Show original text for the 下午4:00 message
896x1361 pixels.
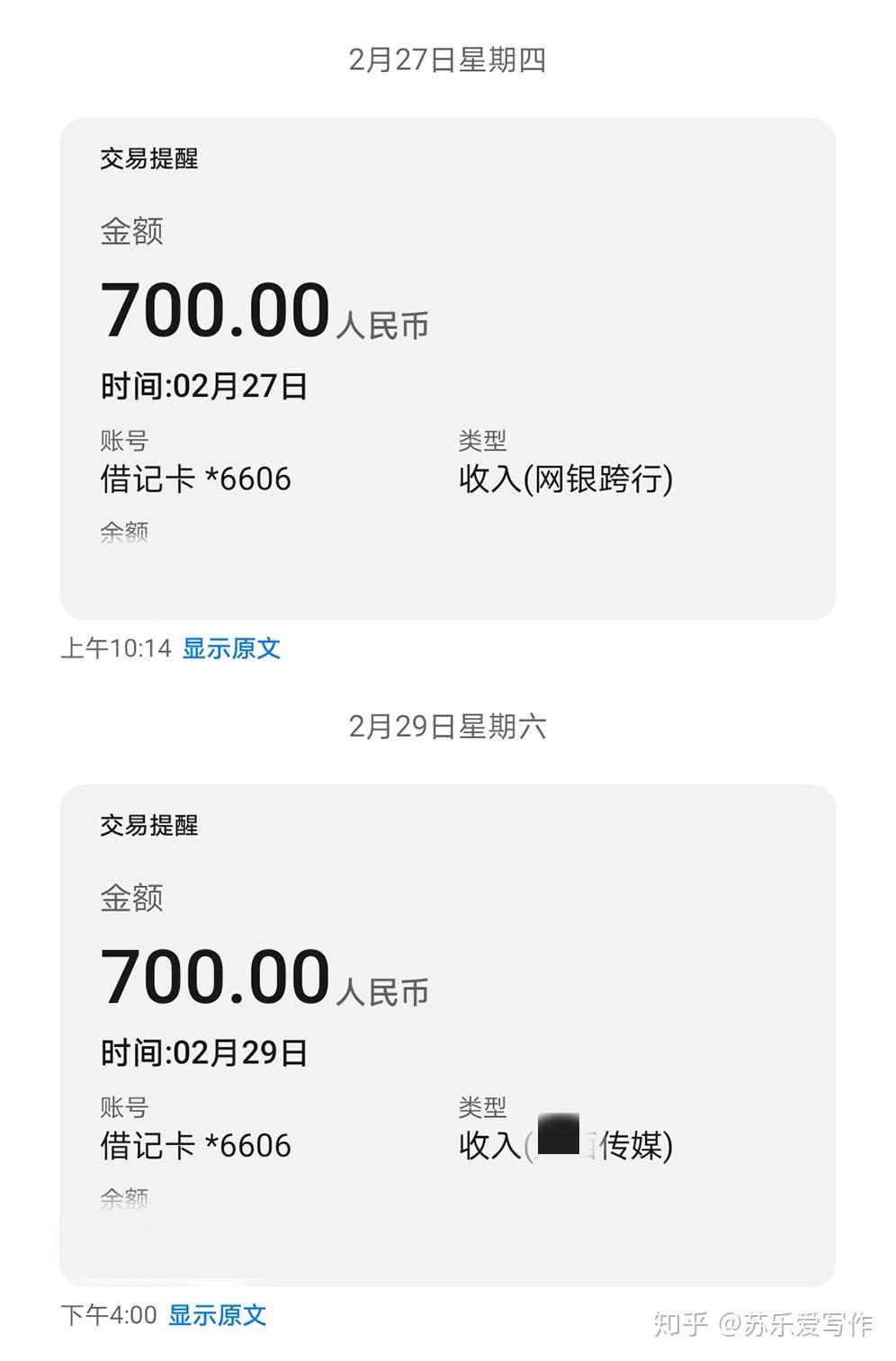(218, 1314)
